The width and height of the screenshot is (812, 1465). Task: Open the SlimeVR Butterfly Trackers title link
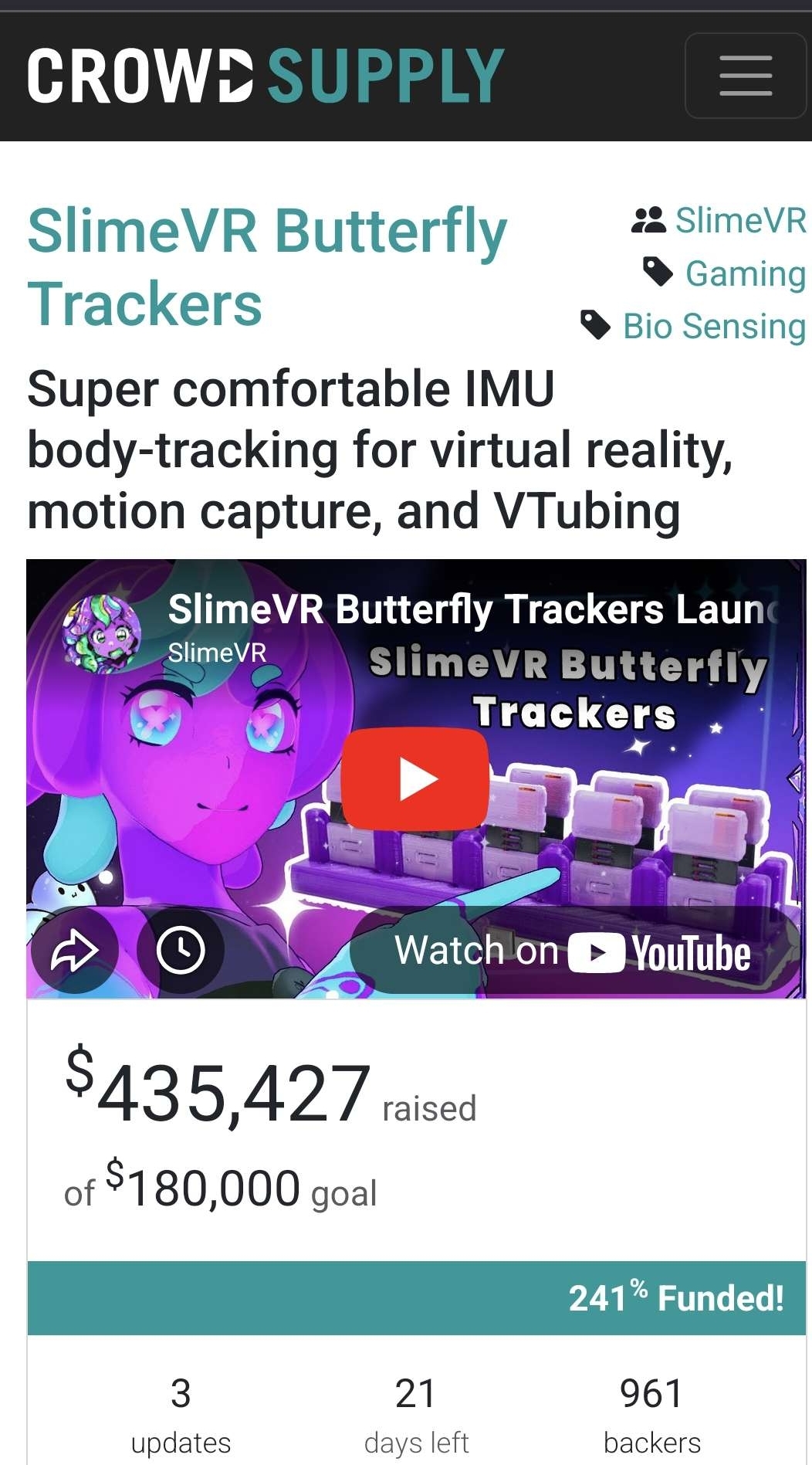point(267,266)
